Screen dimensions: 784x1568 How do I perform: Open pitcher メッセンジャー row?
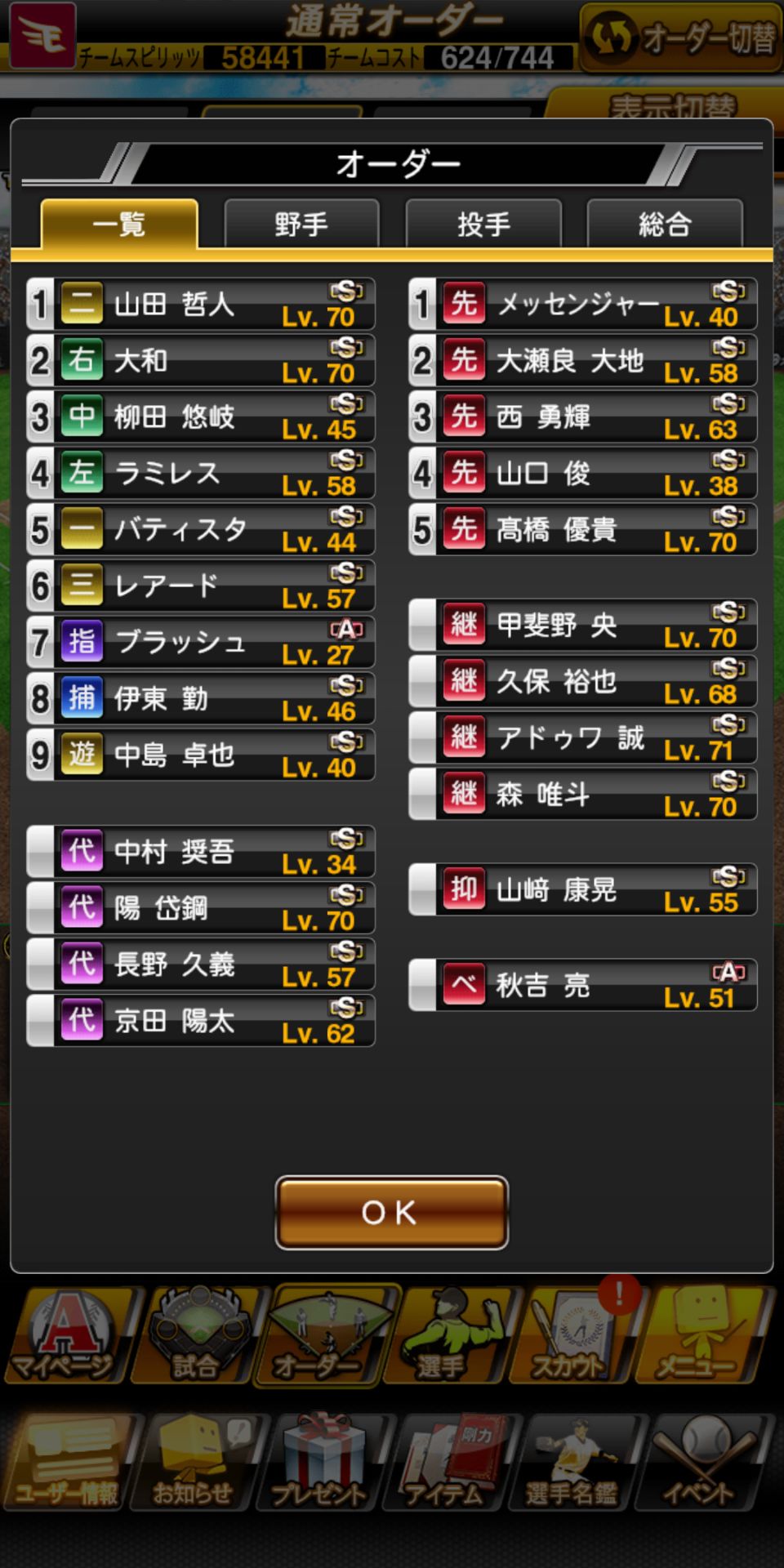(582, 304)
